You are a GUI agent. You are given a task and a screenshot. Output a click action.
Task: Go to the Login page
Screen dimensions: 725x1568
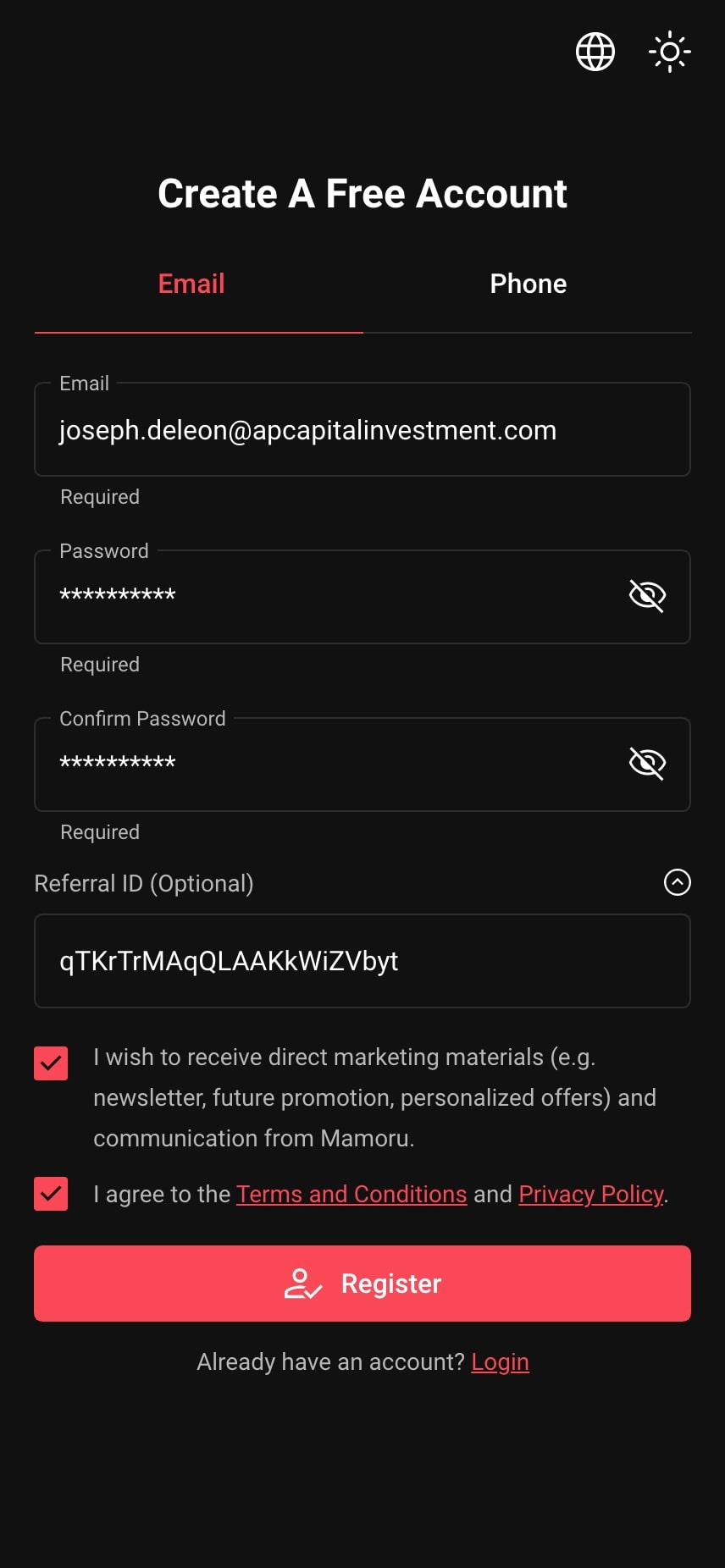click(x=500, y=1361)
